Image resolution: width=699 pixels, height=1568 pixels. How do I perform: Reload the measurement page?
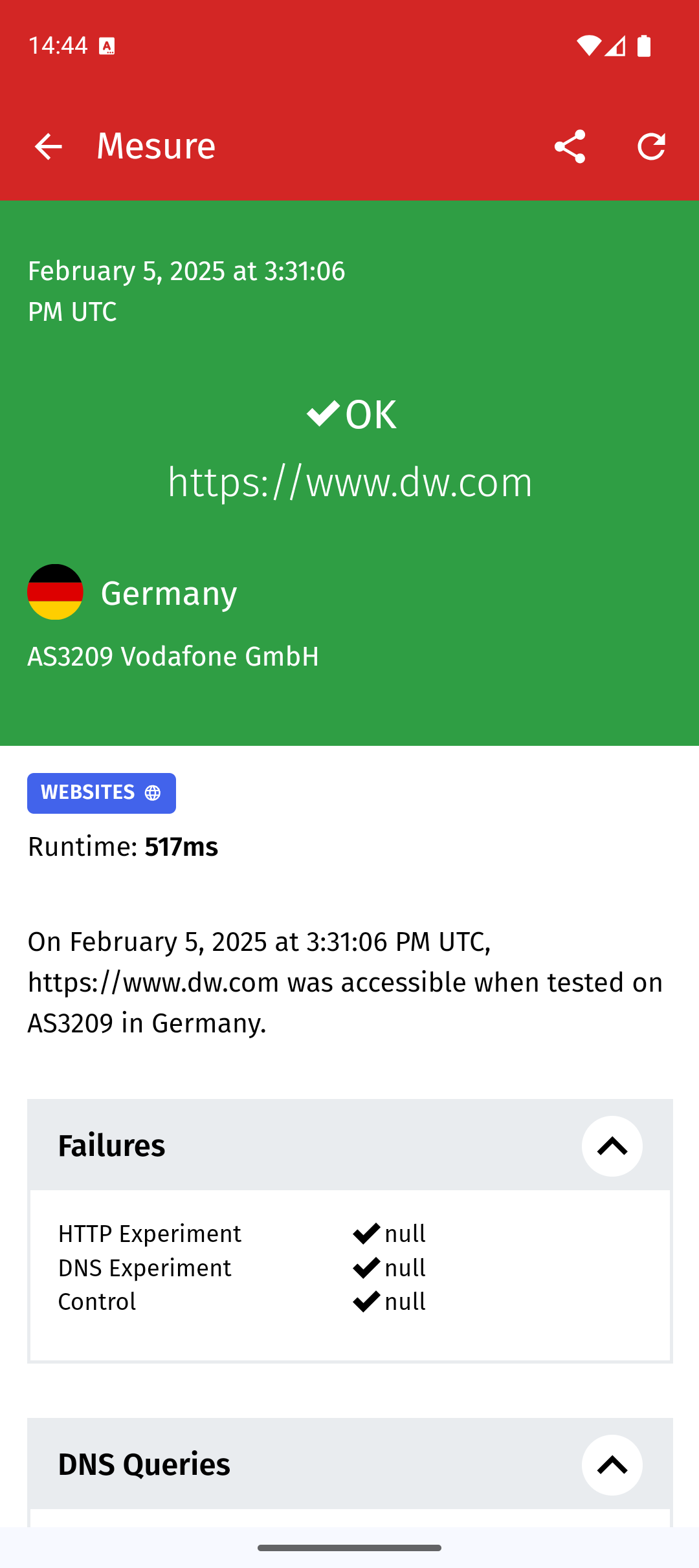coord(651,147)
